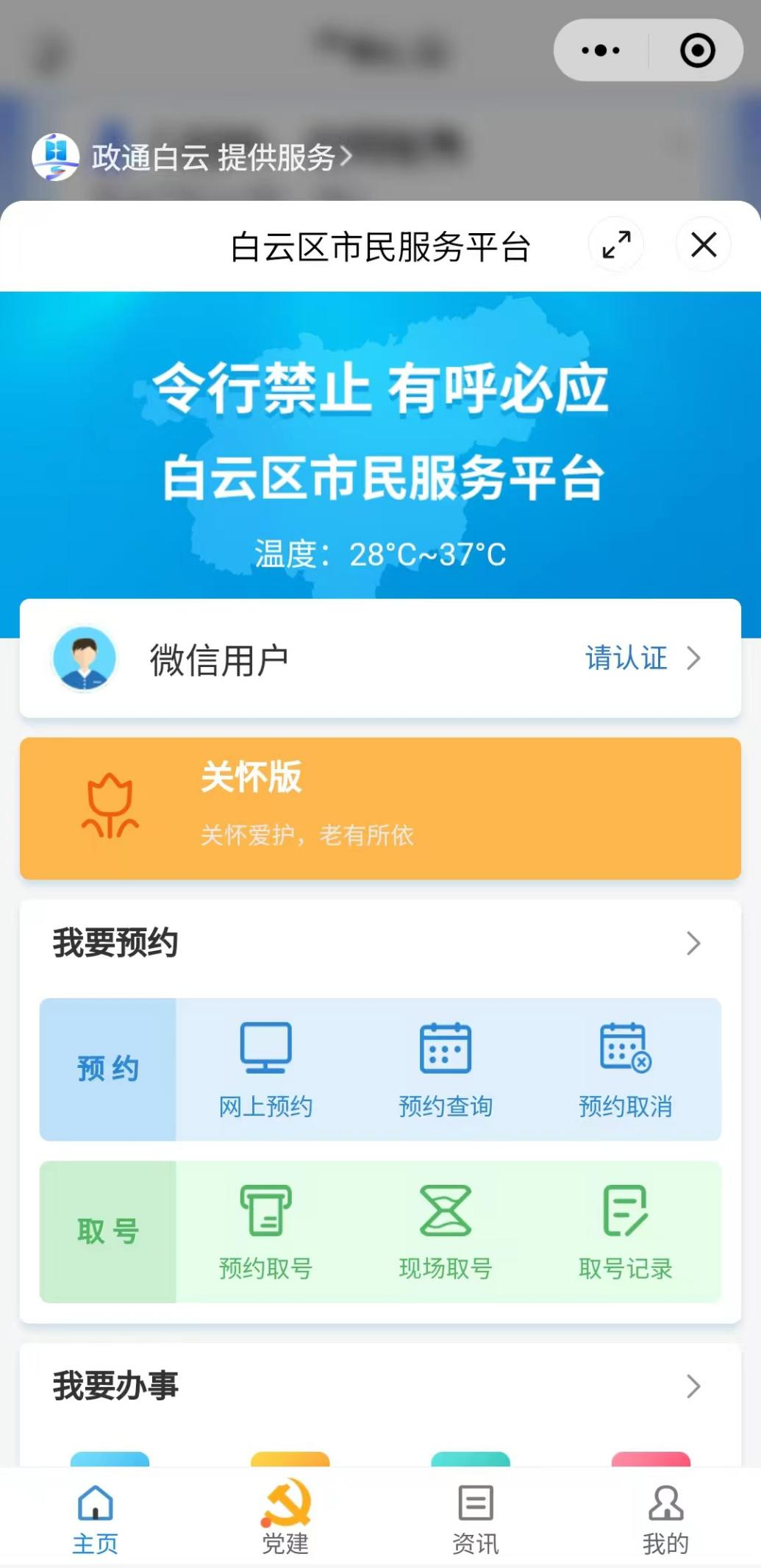Image resolution: width=761 pixels, height=1568 pixels.
Task: View 取号记录 ticket history
Action: [x=626, y=1232]
